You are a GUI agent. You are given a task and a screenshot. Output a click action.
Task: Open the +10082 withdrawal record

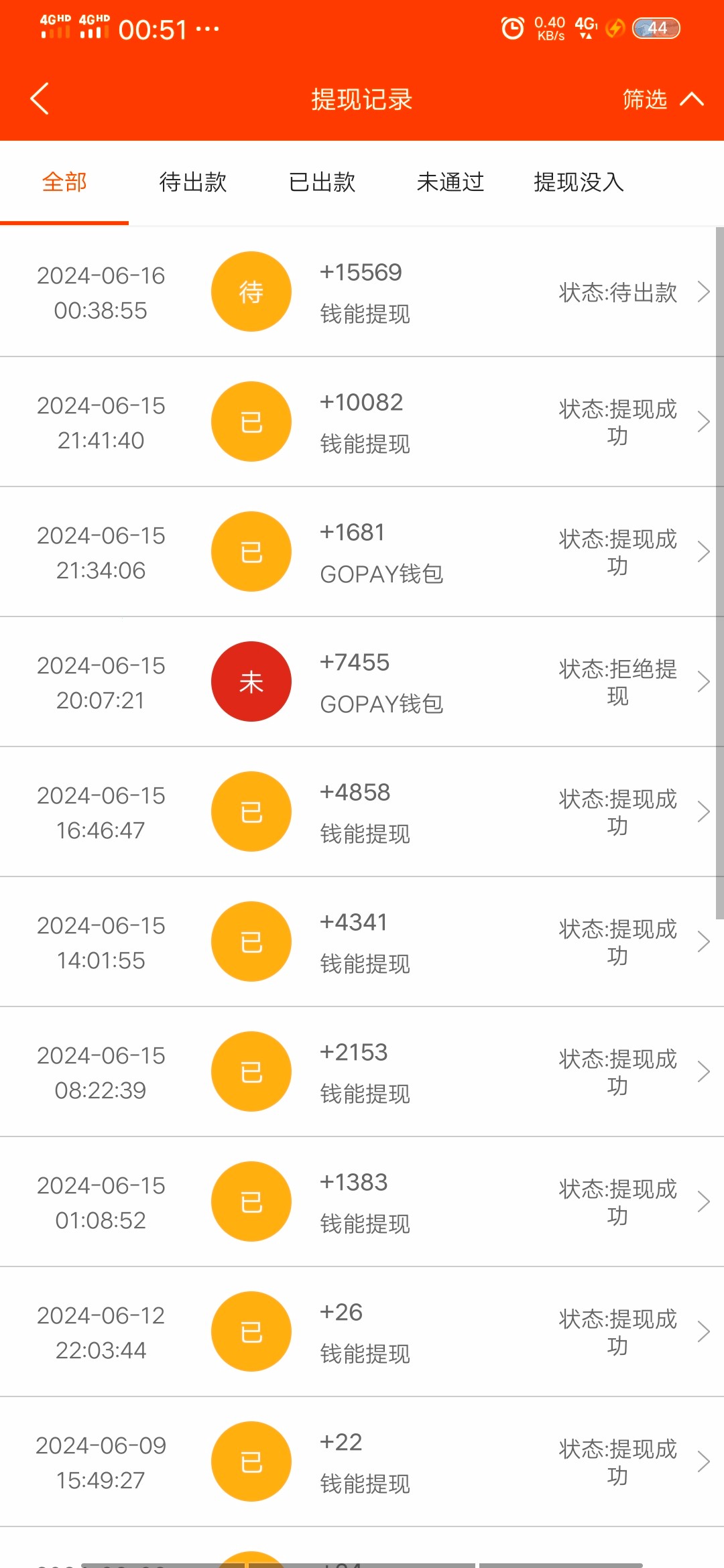(362, 422)
